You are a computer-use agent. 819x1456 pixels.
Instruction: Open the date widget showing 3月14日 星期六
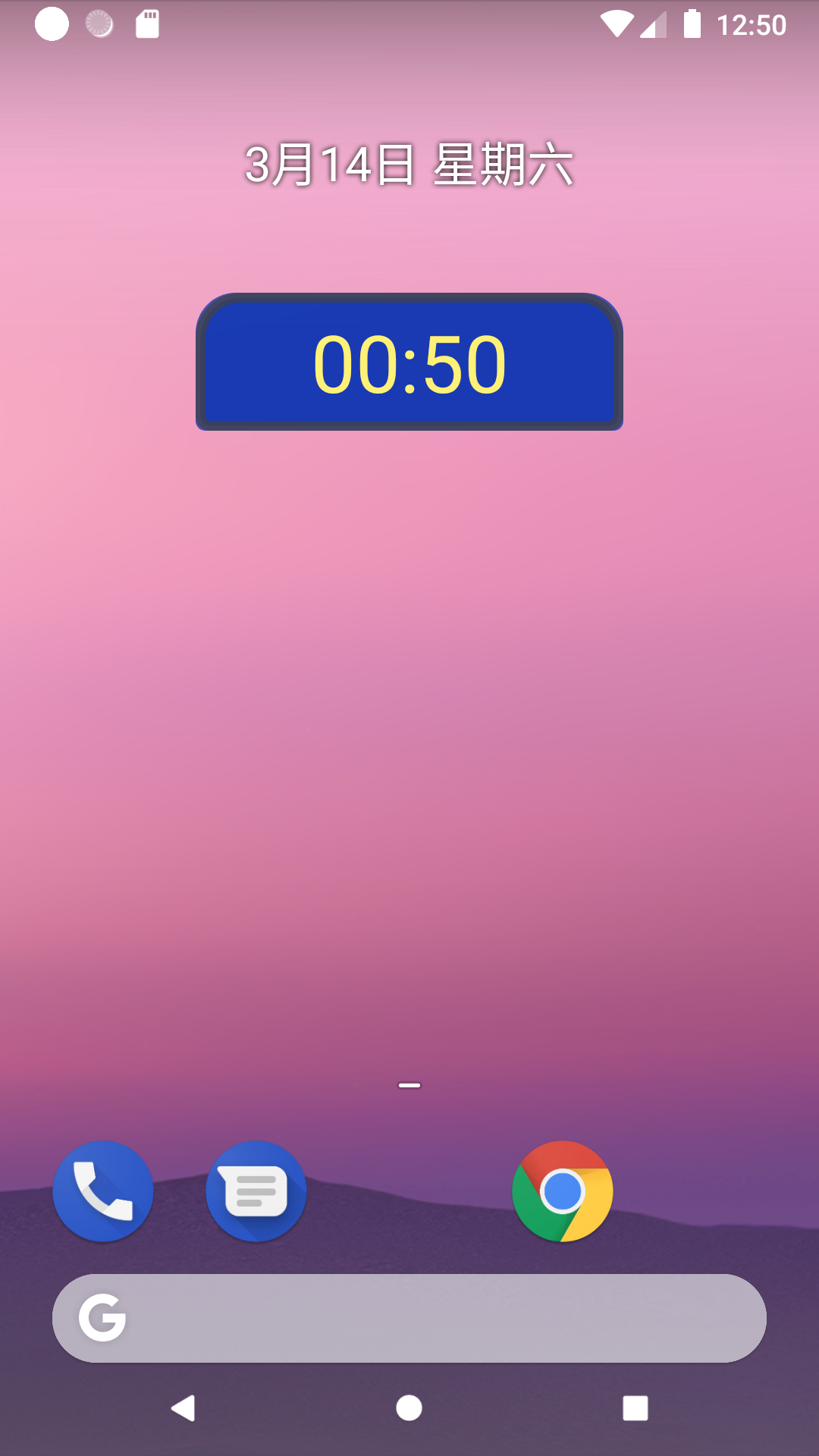coord(409,165)
